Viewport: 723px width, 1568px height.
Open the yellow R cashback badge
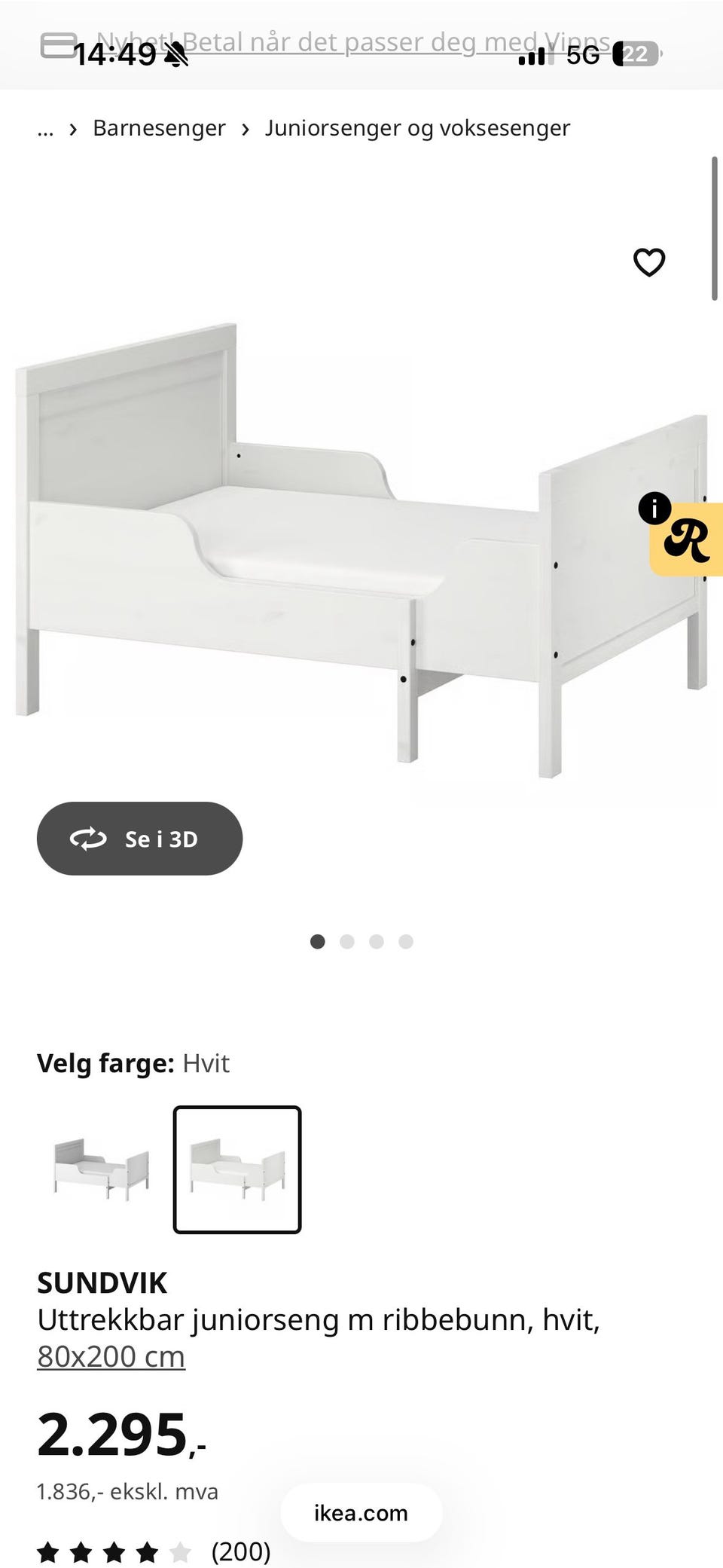[689, 539]
